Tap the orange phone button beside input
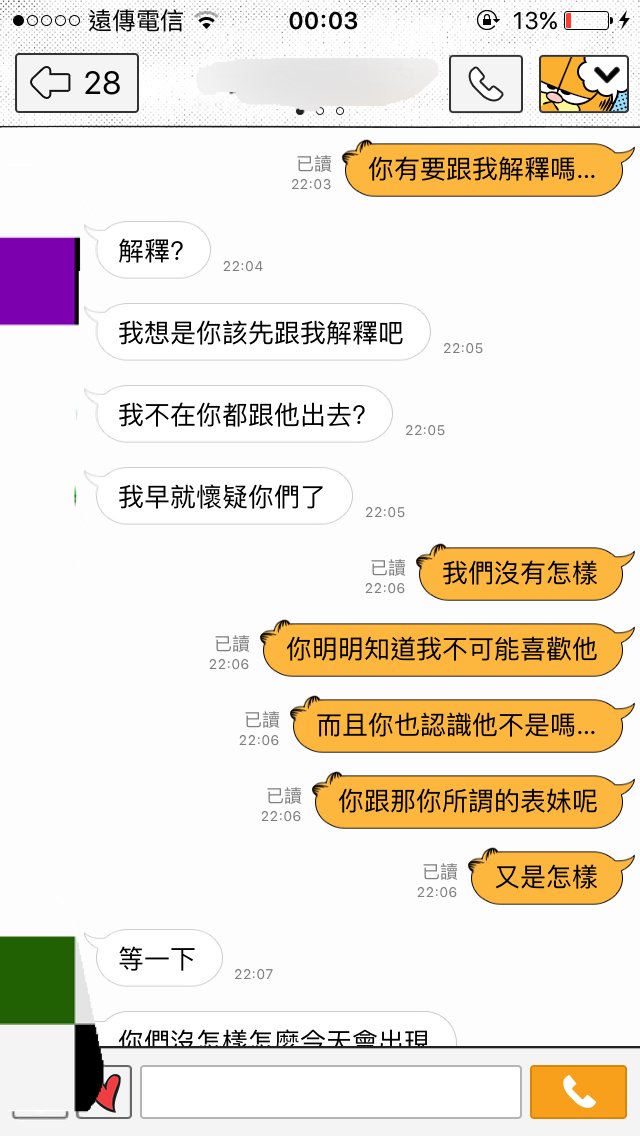This screenshot has width=640, height=1136. [579, 1091]
